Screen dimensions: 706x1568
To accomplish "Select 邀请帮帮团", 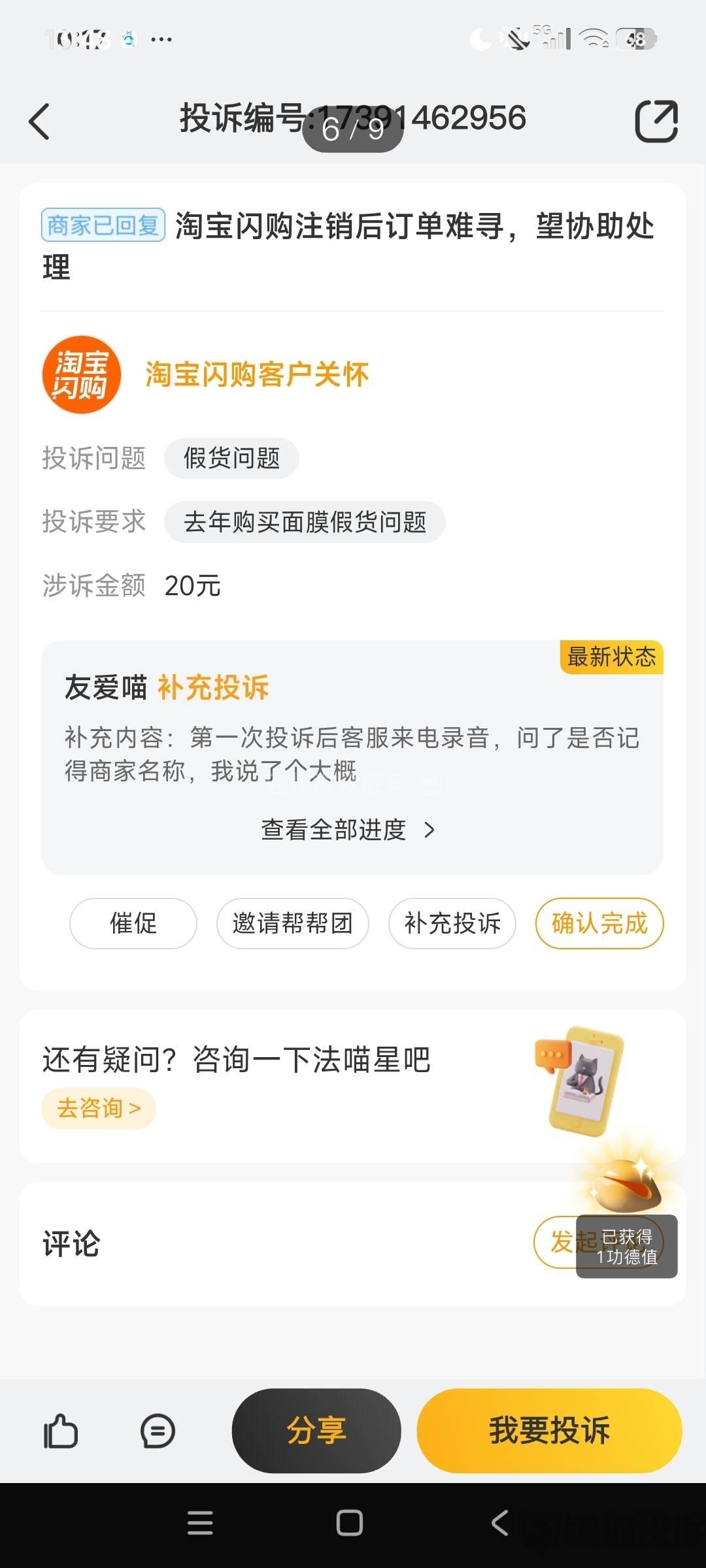I will (292, 923).
